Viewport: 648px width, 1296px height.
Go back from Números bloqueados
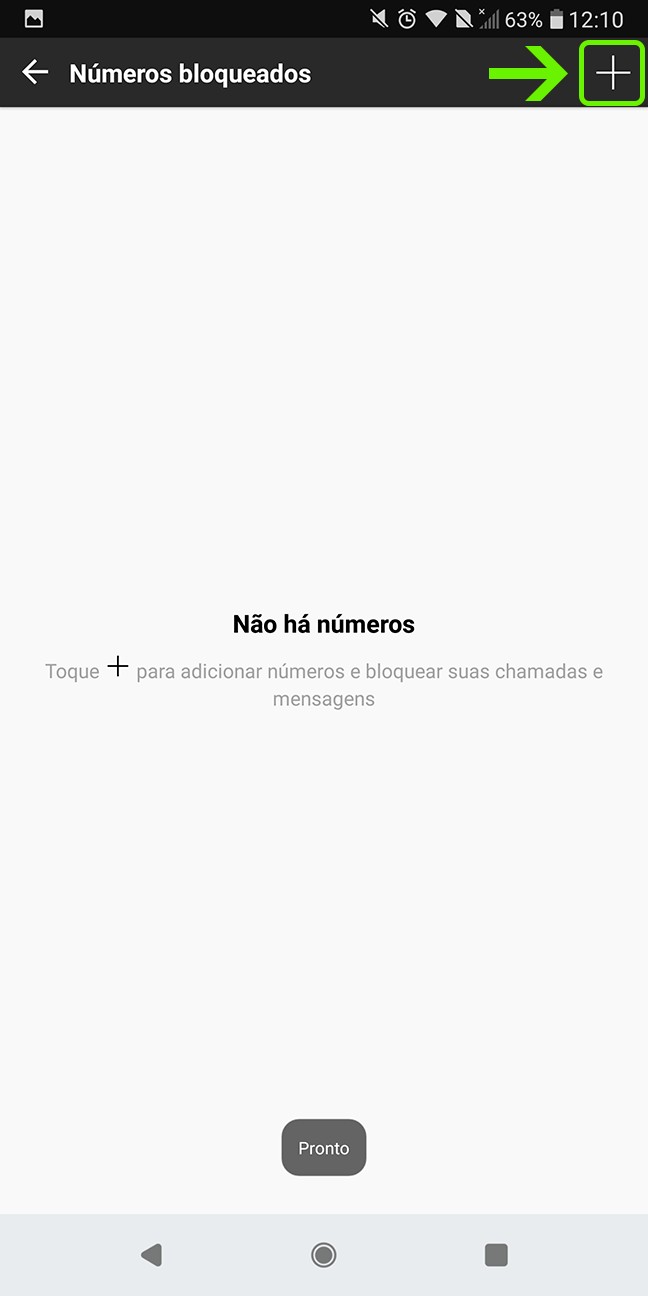(x=35, y=72)
